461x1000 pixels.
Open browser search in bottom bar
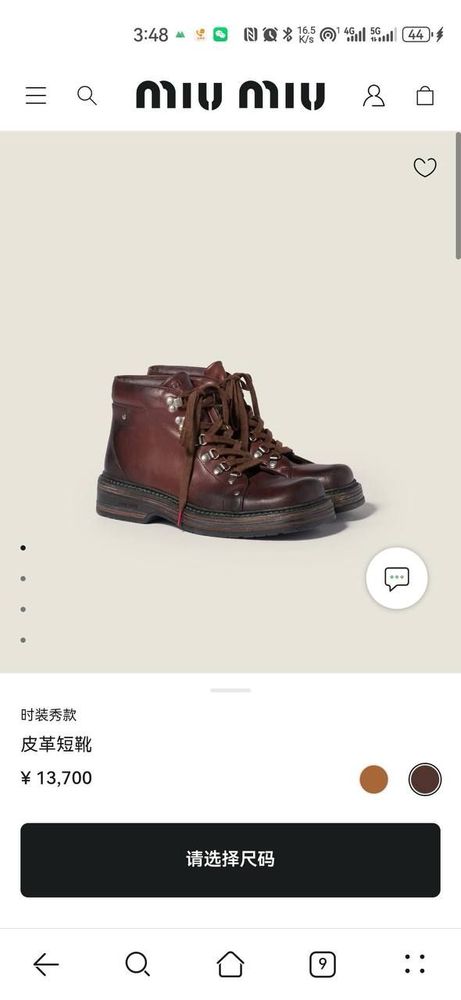137,964
